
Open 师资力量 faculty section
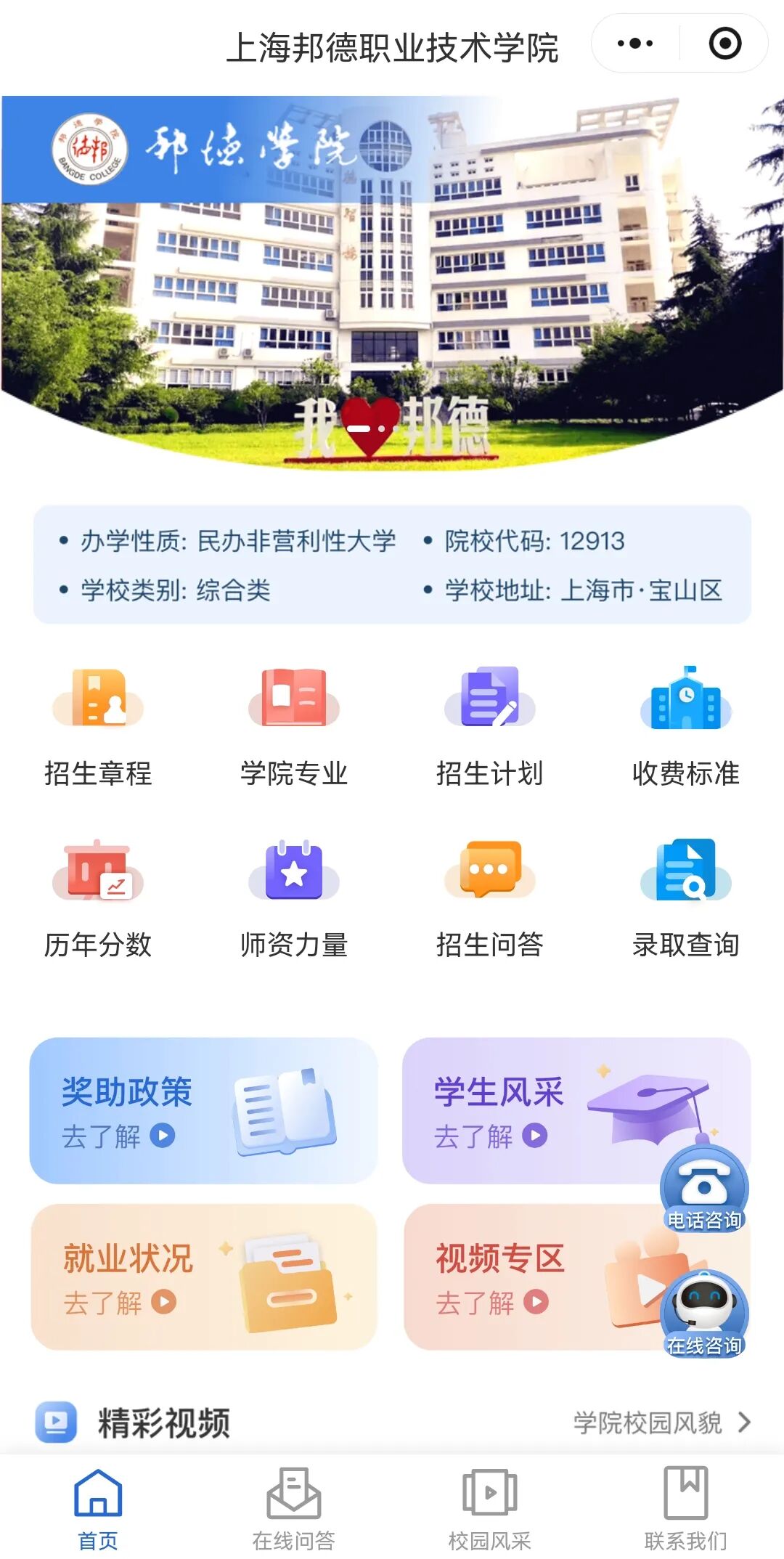[x=294, y=897]
